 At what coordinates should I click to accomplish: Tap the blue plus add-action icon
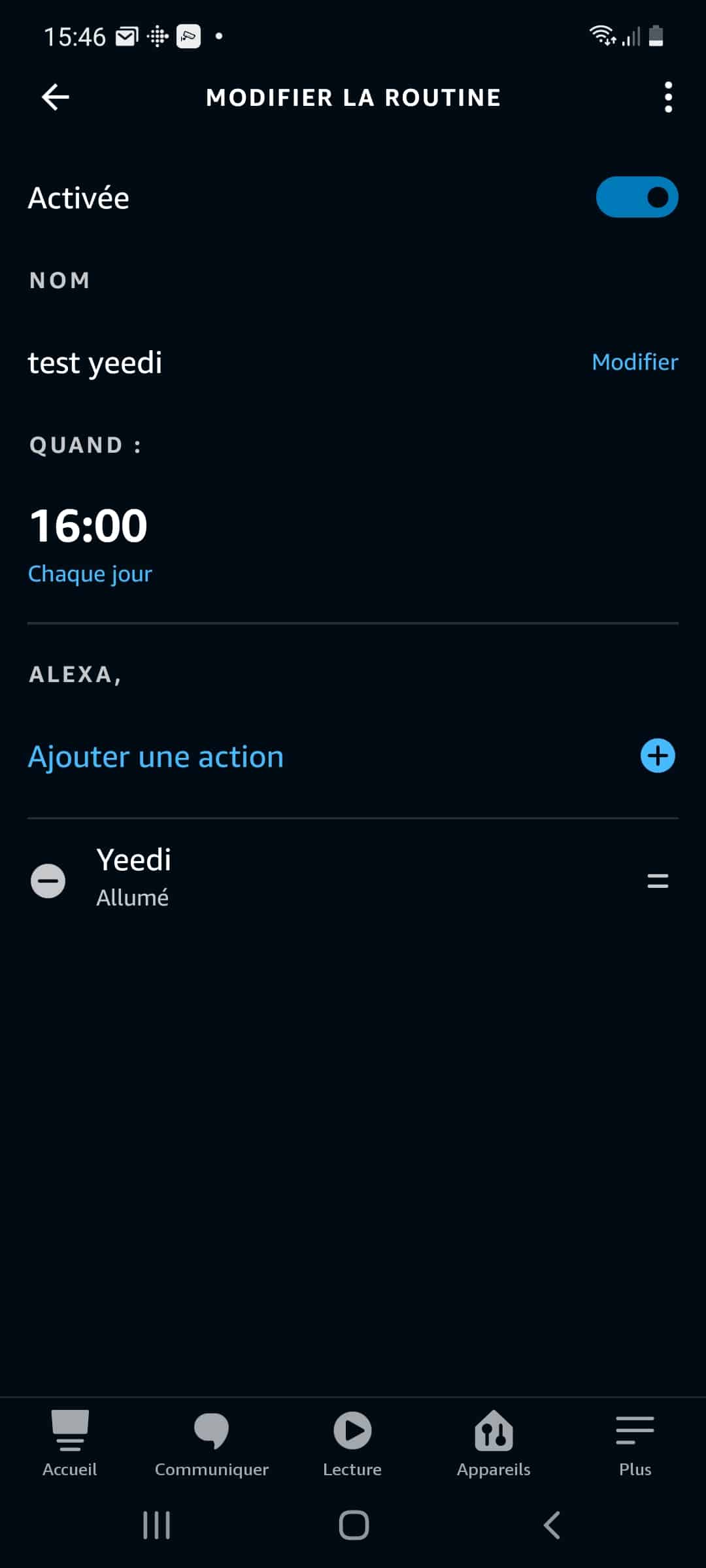click(657, 756)
